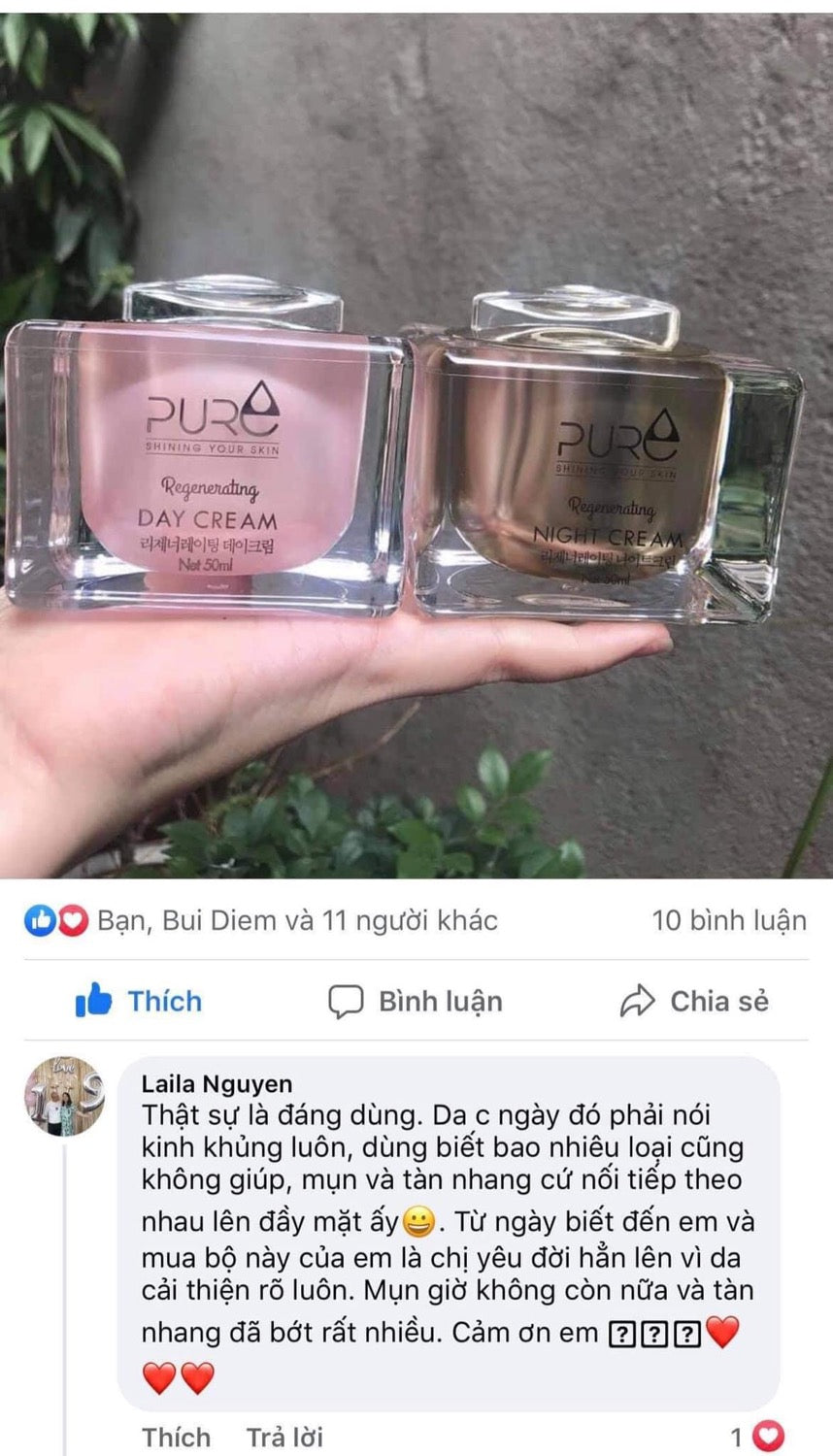Screen dimensions: 833x1456
Task: Share the post via Chia sẻ
Action: 694,1001
